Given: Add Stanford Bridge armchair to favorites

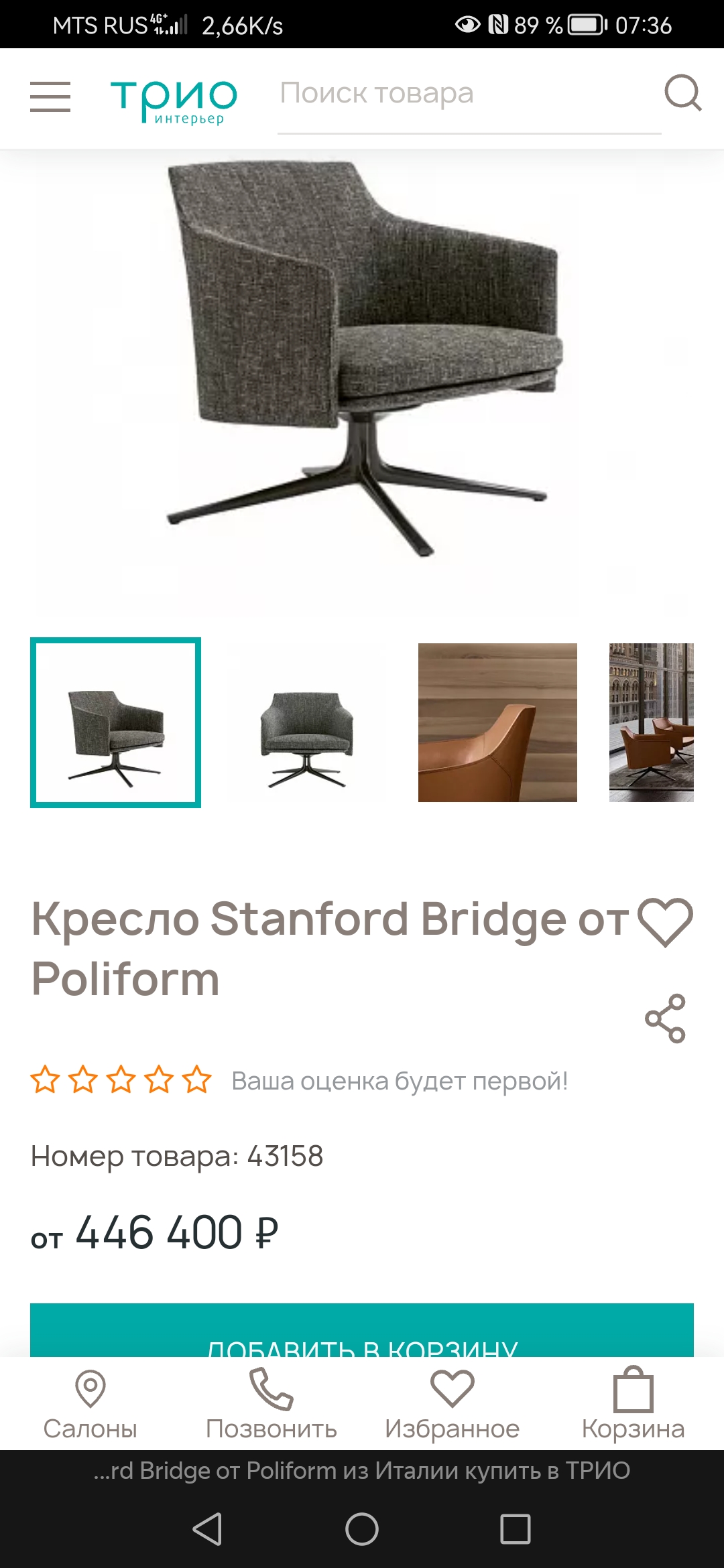Looking at the screenshot, I should pyautogui.click(x=665, y=922).
